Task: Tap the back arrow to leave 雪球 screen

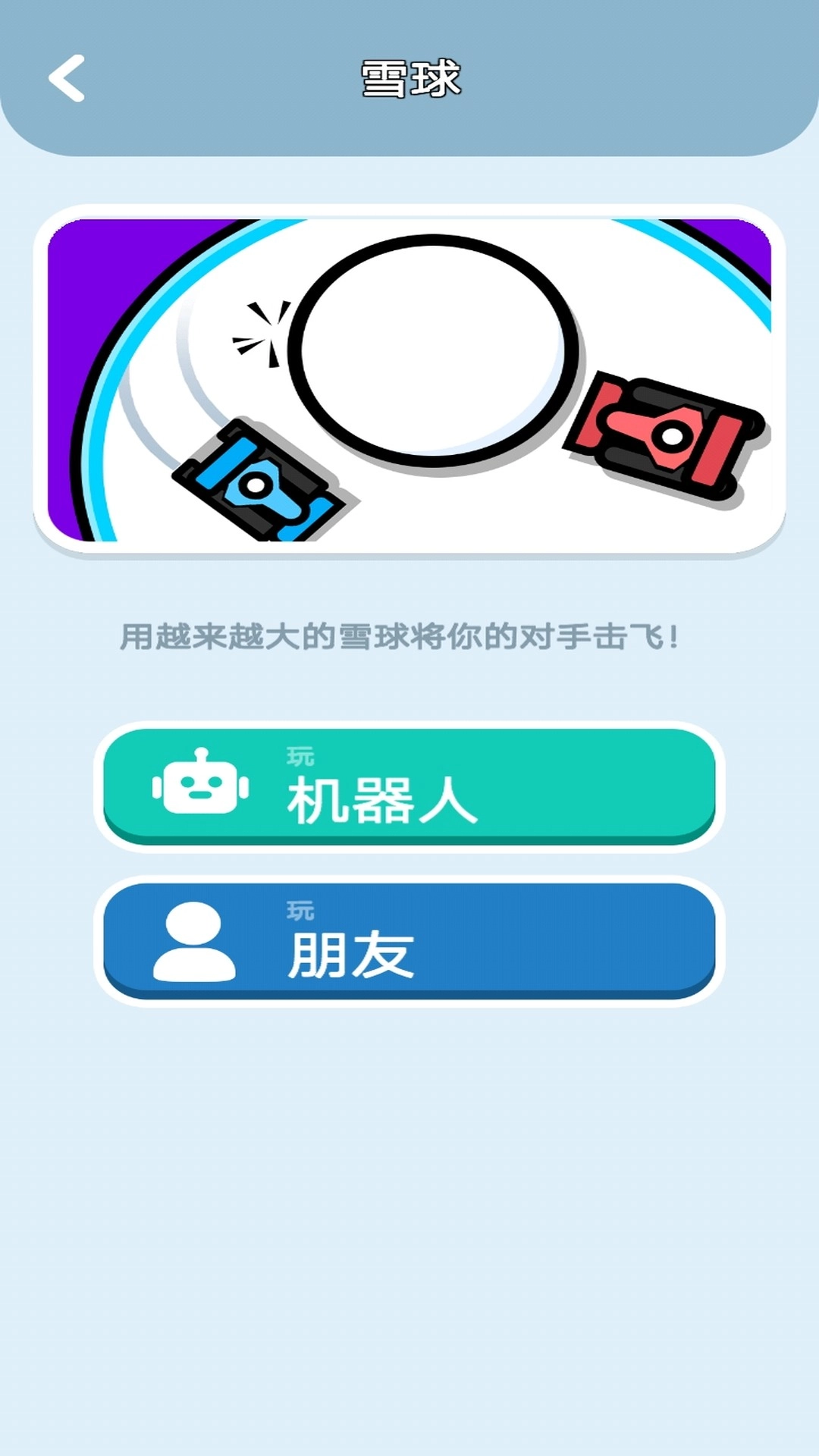Action: (67, 78)
